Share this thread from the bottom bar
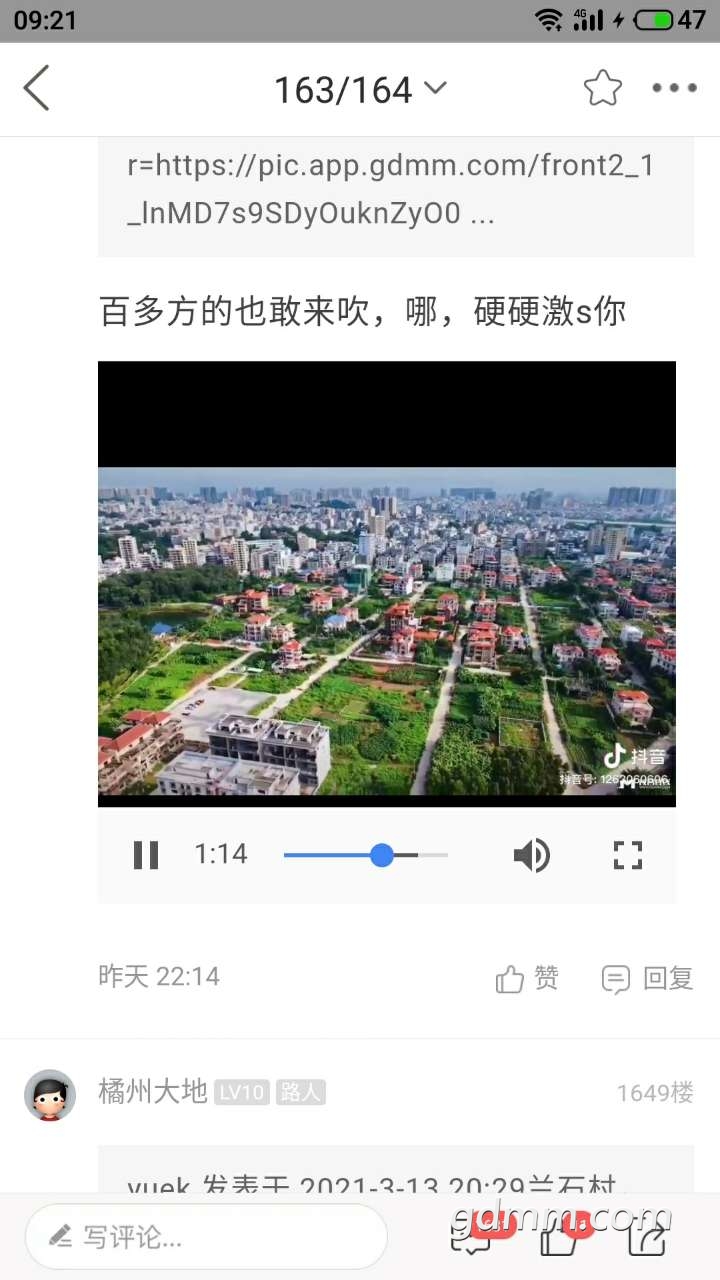 tap(647, 1236)
